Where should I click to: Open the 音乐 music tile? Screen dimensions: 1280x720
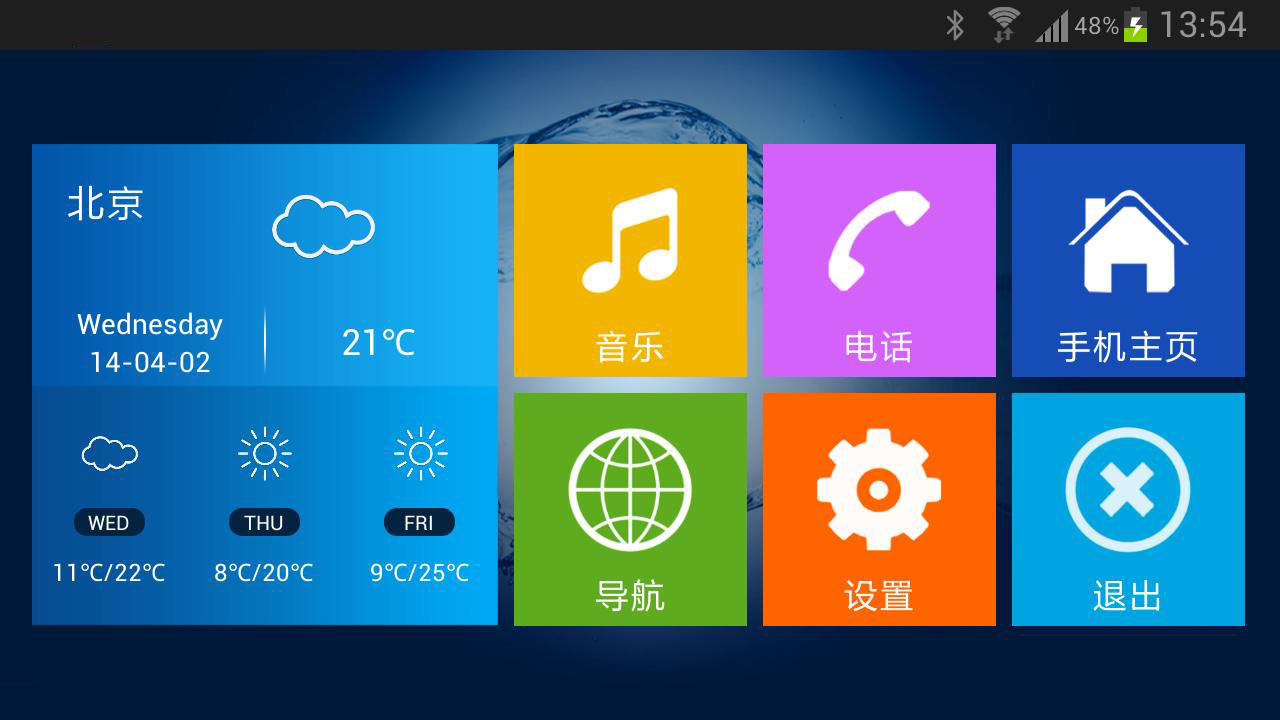630,260
